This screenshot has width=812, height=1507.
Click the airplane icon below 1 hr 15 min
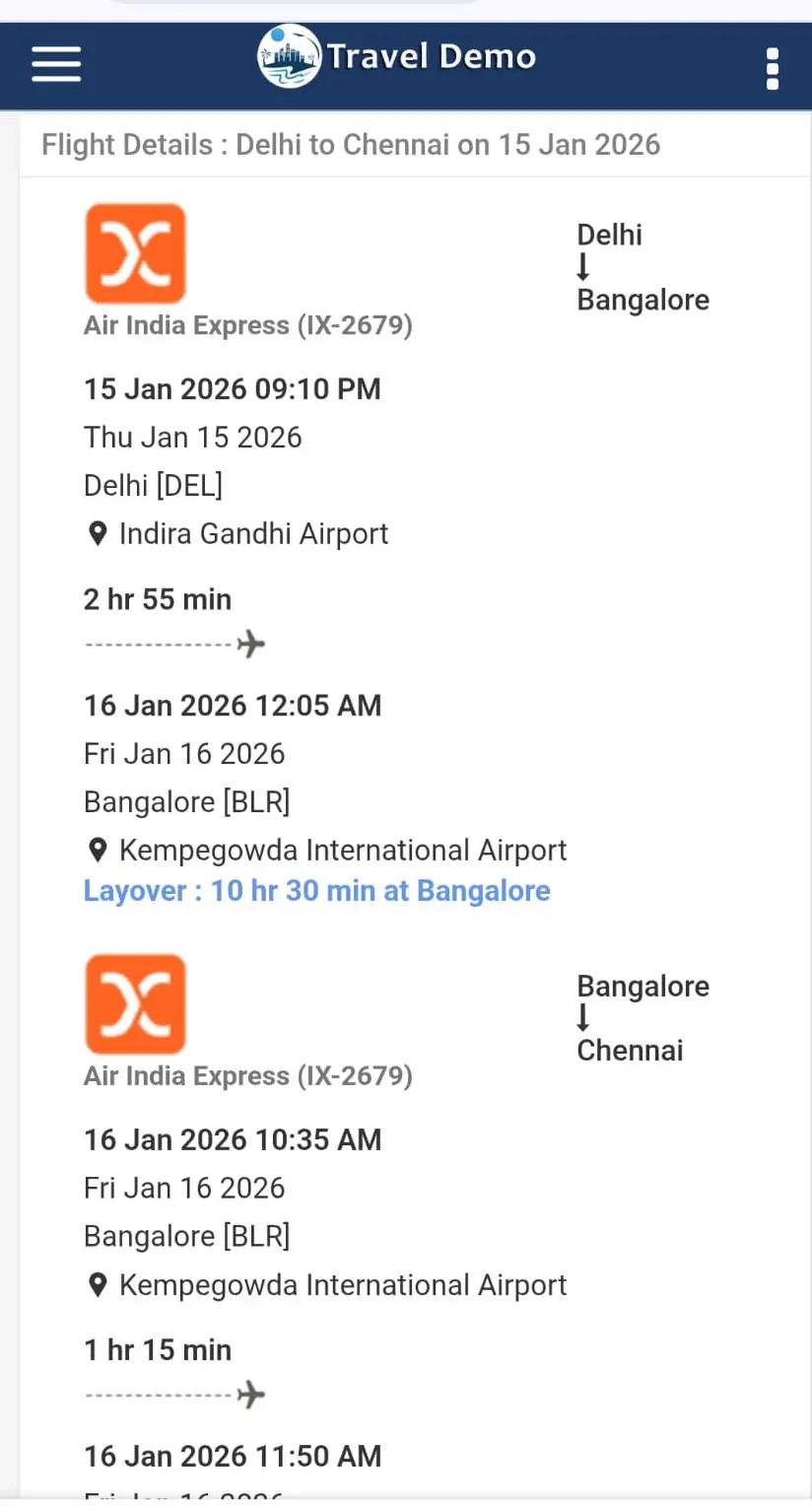[248, 1392]
